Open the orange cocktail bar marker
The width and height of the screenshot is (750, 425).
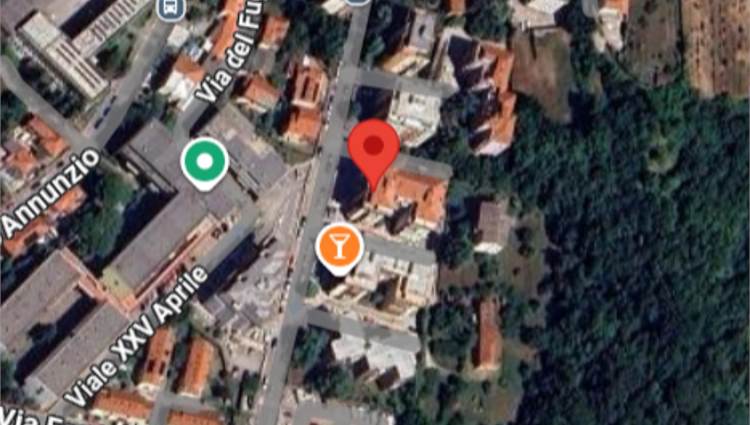(x=339, y=244)
